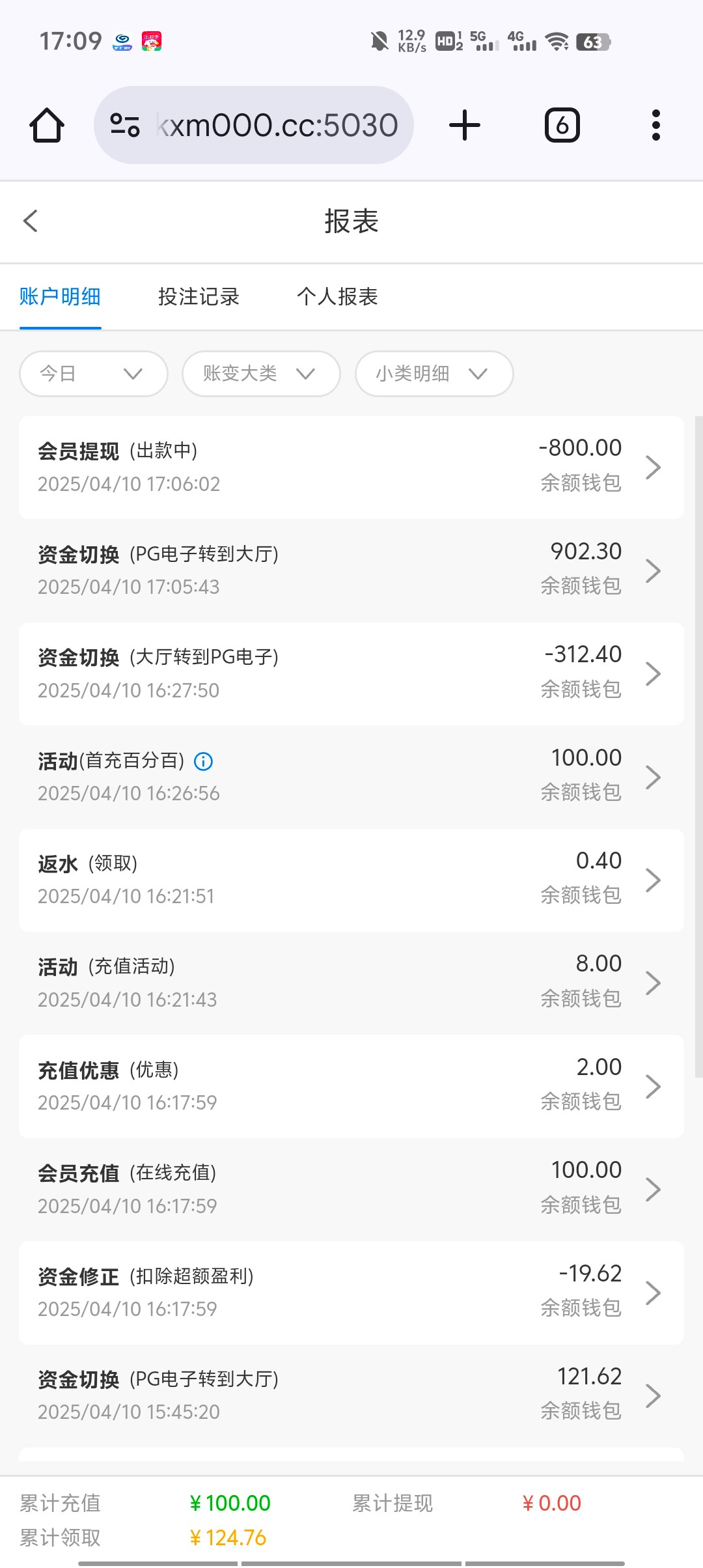This screenshot has height=1568, width=703.
Task: Open the 返水 (领取) 0.40 record
Action: 351,880
